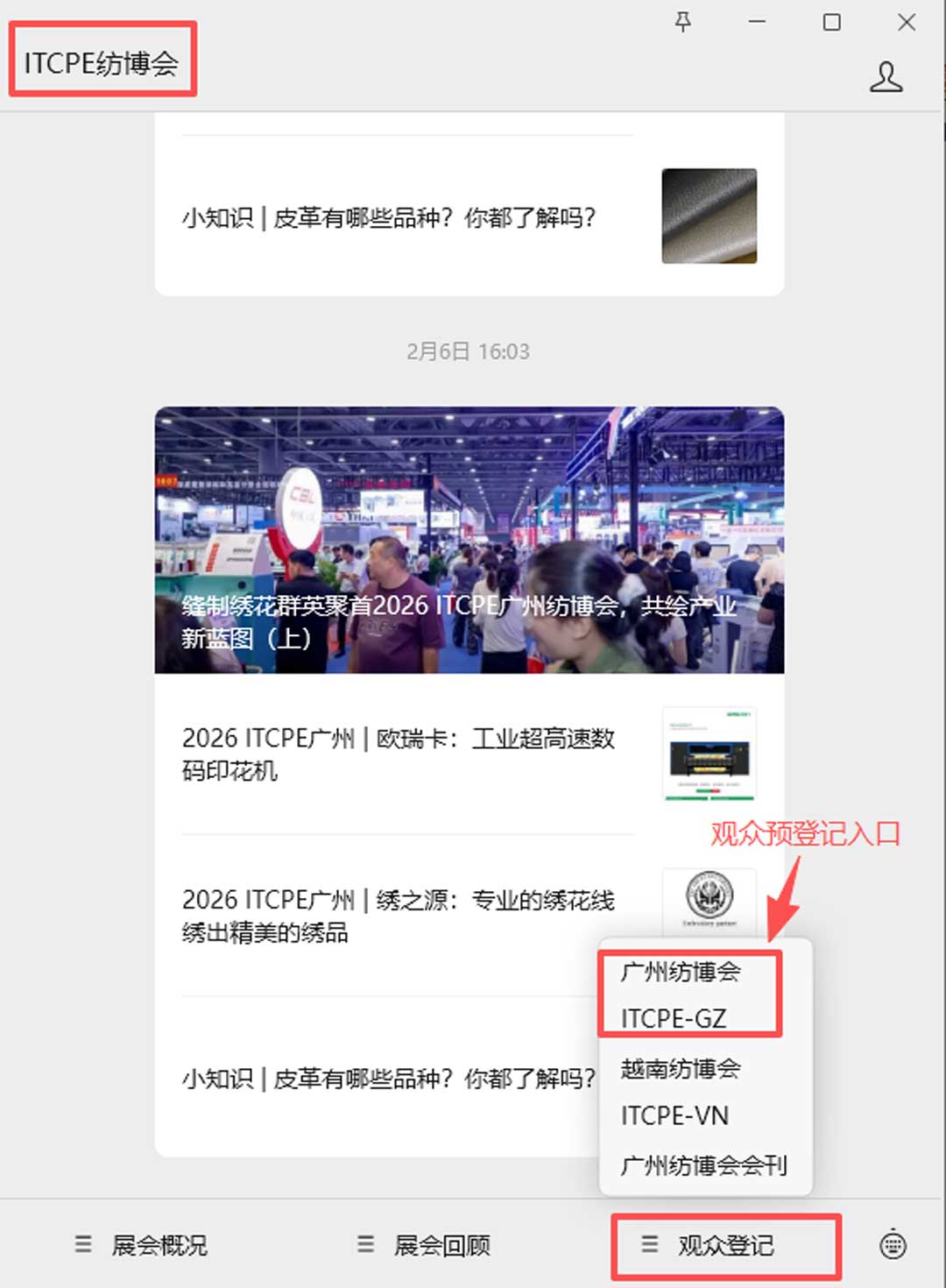Open the 展会概况 bottom menu

tap(142, 1245)
